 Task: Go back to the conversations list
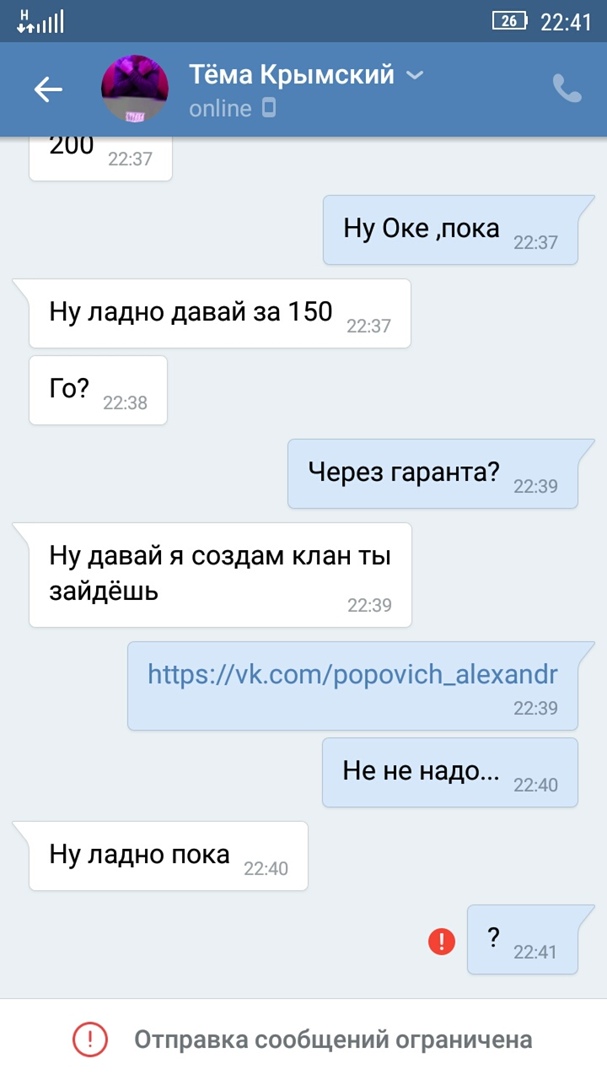coord(48,90)
